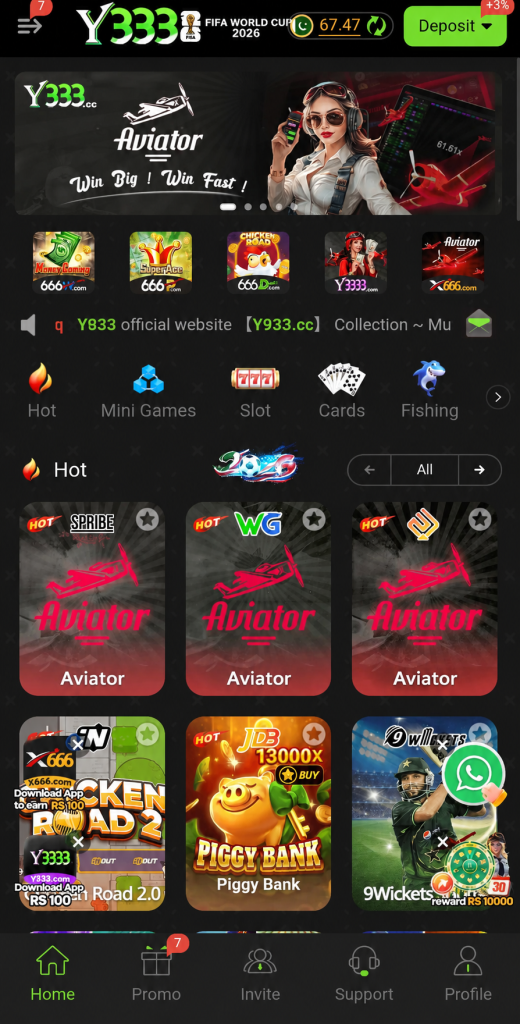Open the mail envelope icon
520x1024 pixels.
coord(479,324)
